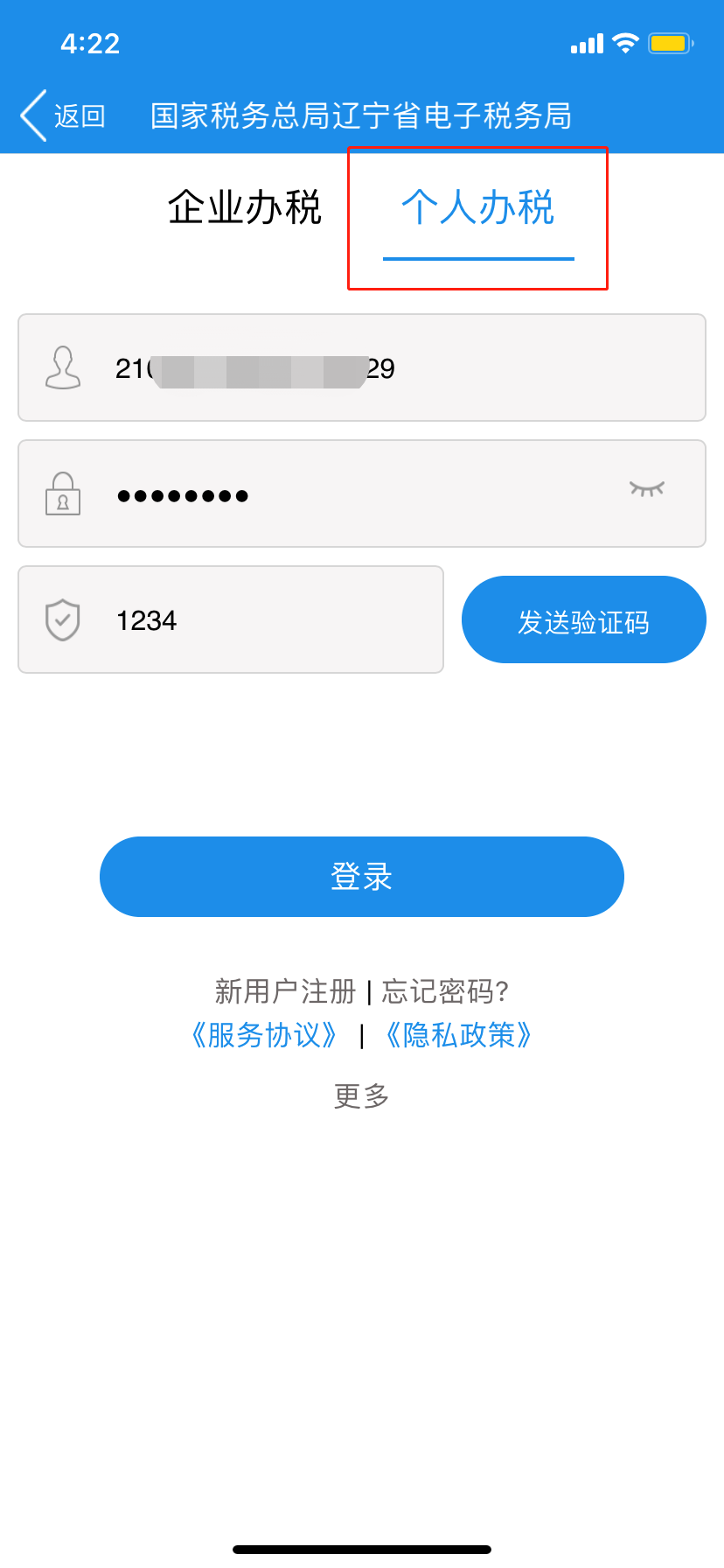Switch to the 企业办税 tab
Screen dimensions: 724x1568
pos(245,208)
